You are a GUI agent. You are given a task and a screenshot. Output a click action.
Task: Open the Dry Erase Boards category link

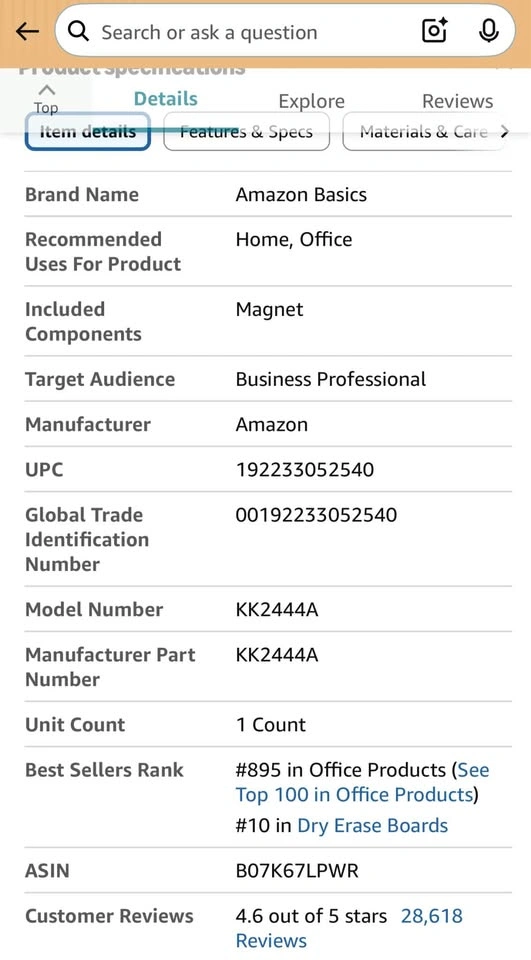click(x=372, y=825)
